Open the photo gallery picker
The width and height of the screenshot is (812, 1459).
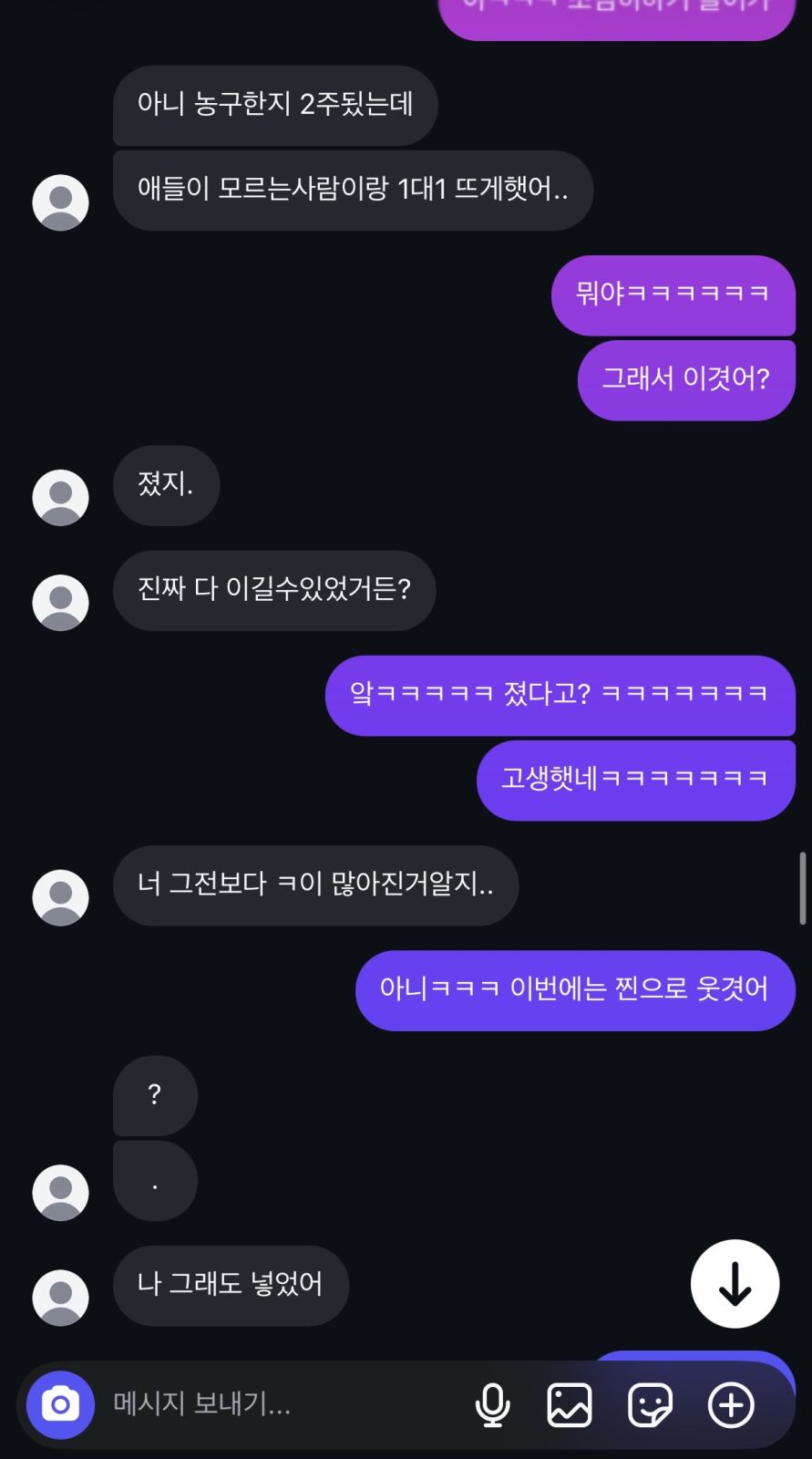pyautogui.click(x=570, y=1404)
